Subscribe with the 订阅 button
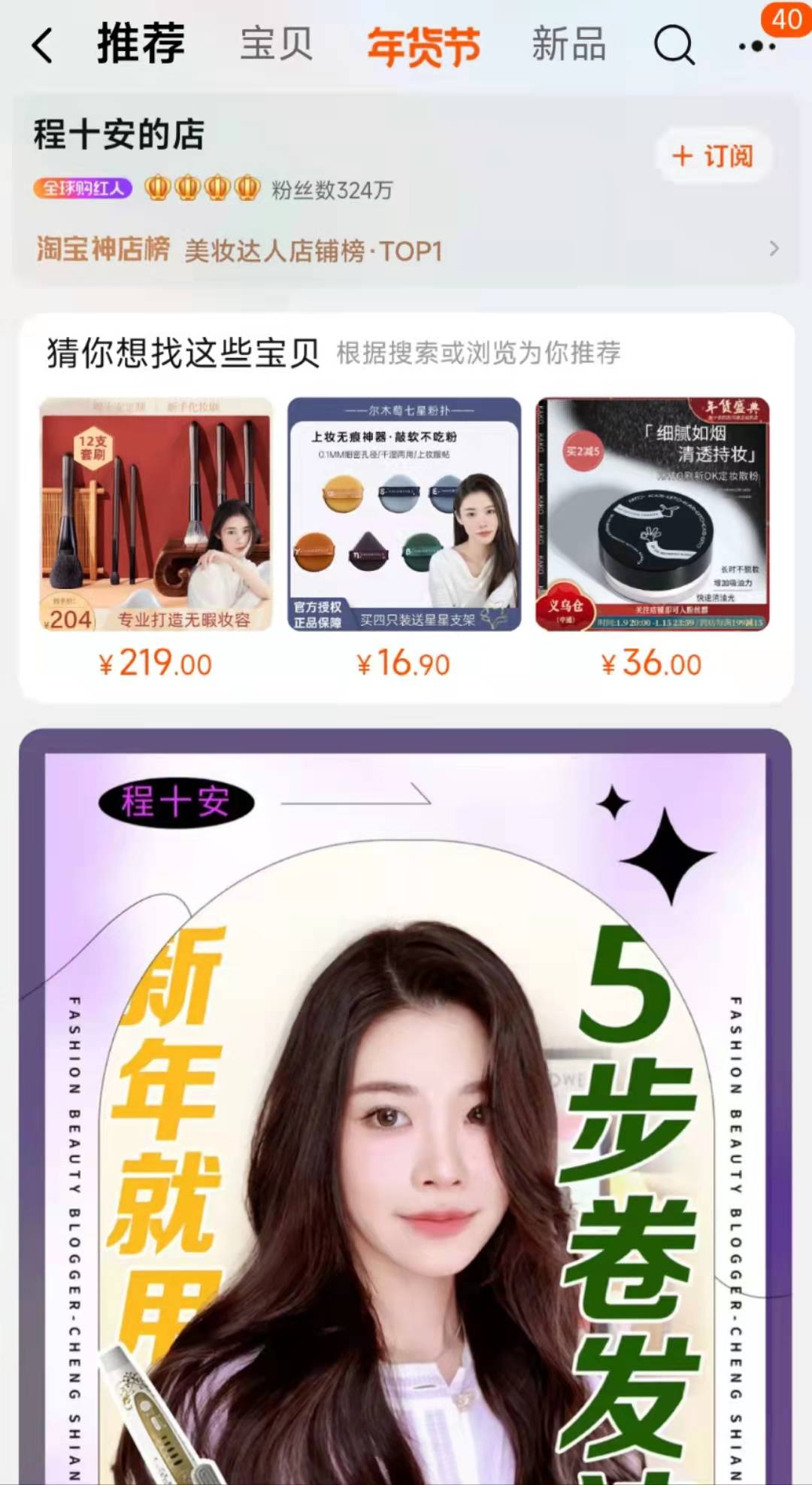This screenshot has width=812, height=1485. [714, 156]
